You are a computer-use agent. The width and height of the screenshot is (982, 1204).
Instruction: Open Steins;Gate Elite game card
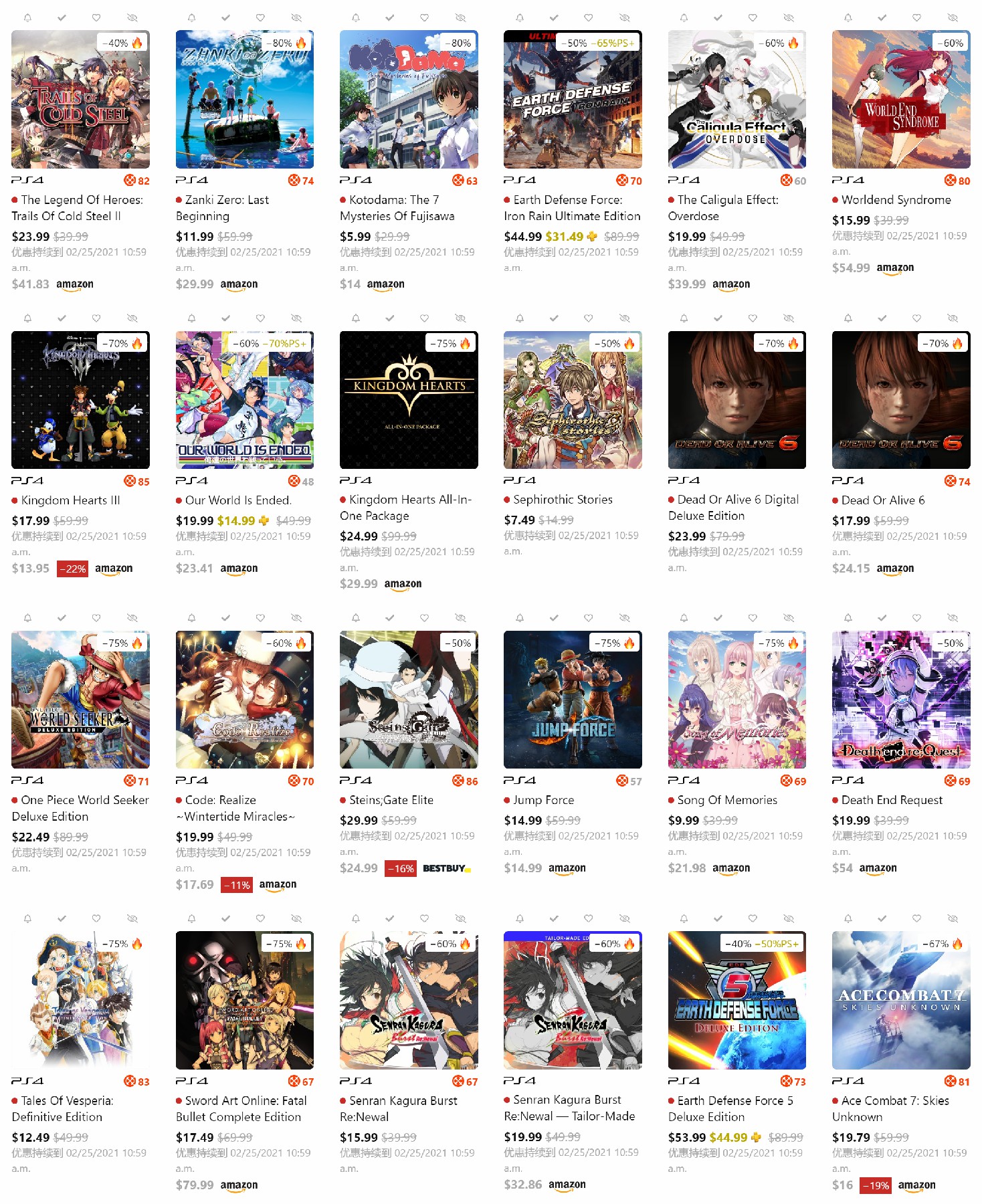409,700
